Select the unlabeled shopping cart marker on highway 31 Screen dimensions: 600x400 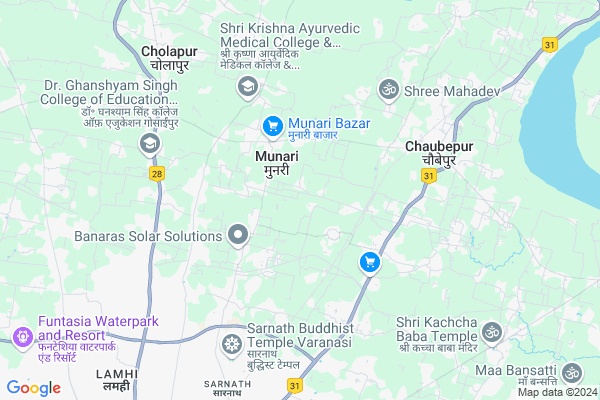[x=370, y=262]
